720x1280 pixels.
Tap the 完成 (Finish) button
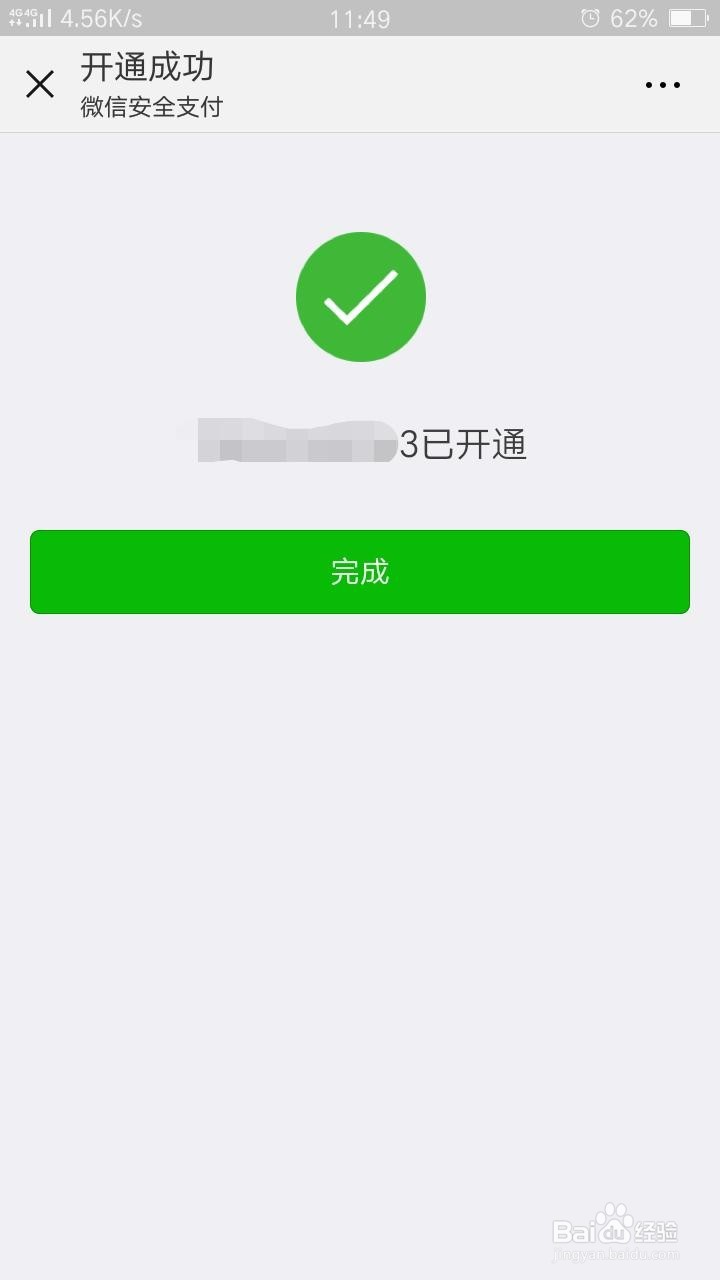360,572
